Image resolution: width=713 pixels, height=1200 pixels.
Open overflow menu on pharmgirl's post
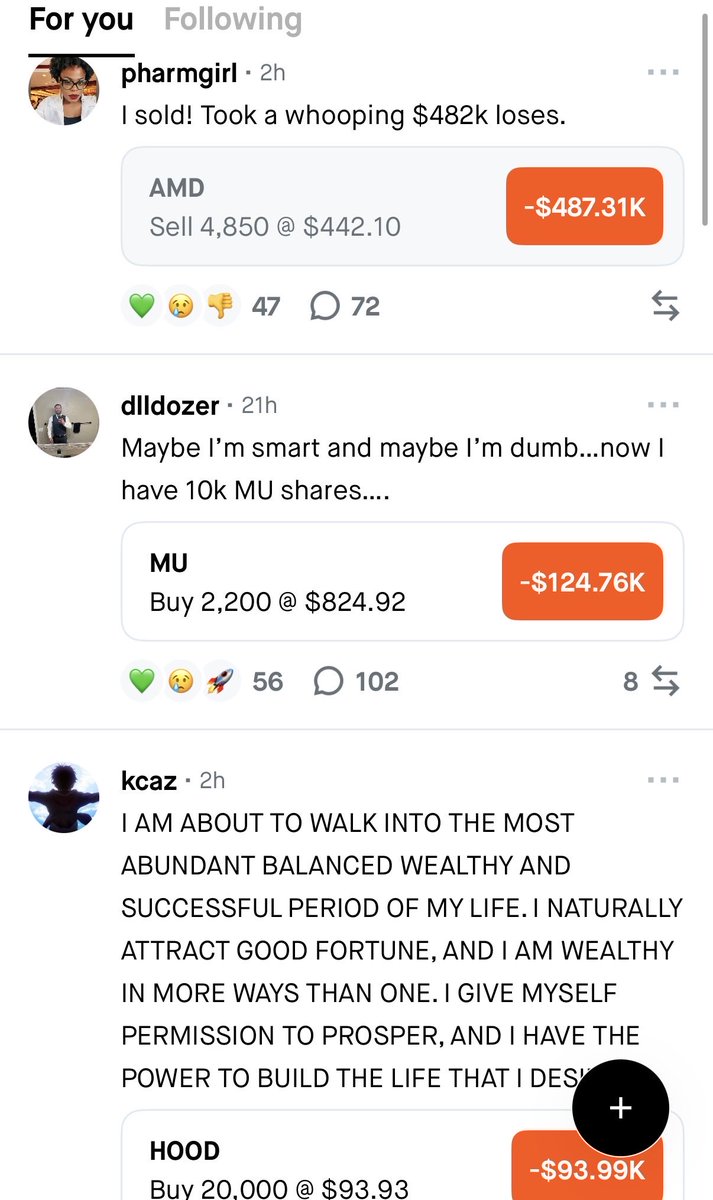(x=663, y=73)
